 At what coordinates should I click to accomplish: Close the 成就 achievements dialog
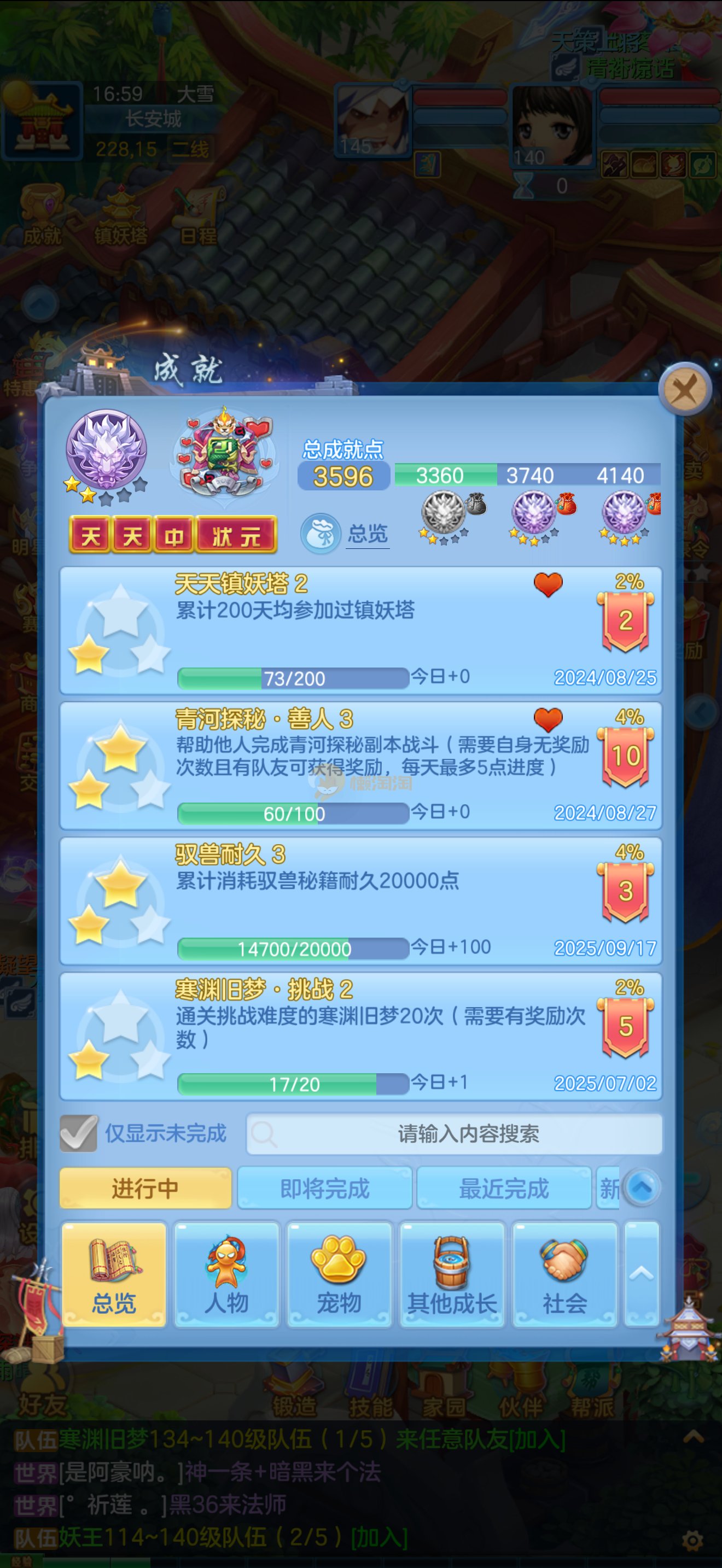click(685, 390)
